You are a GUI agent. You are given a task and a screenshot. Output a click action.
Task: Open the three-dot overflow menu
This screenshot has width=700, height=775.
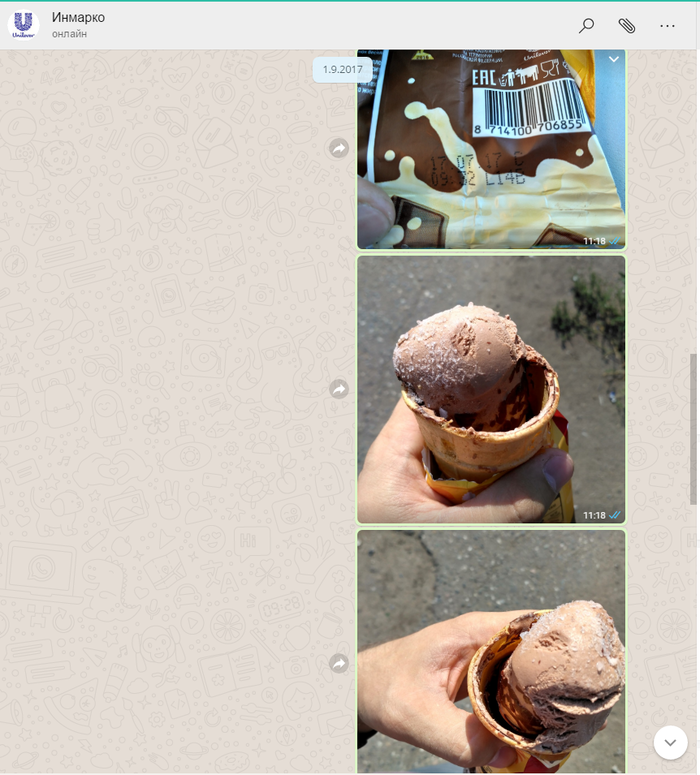pyautogui.click(x=667, y=26)
